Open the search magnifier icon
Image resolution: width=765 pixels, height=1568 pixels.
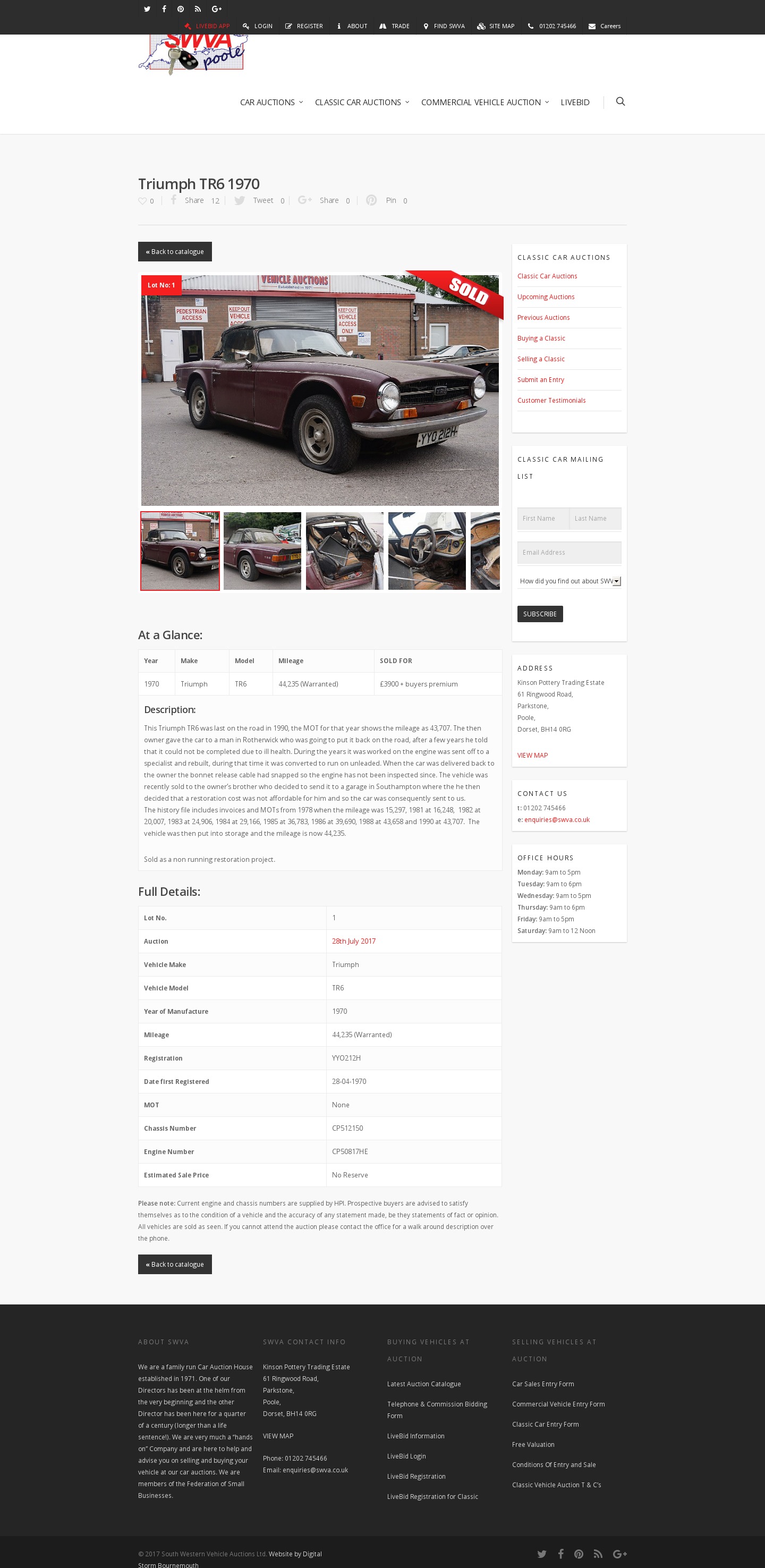(x=620, y=101)
